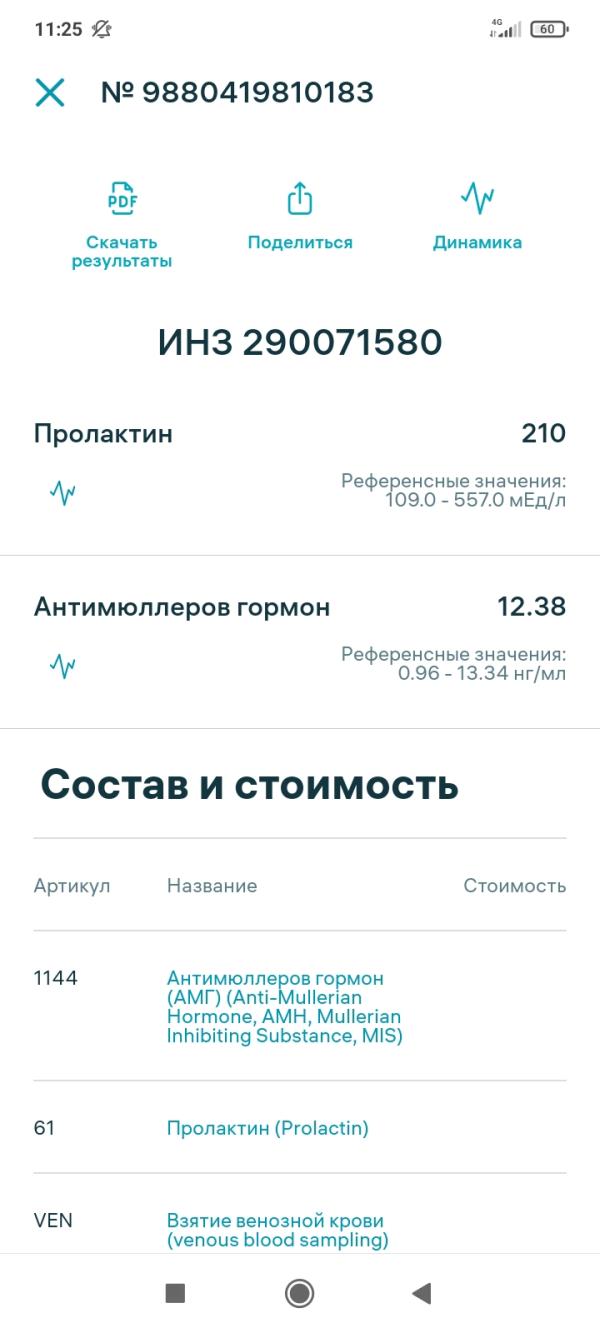The height and width of the screenshot is (1332, 600).
Task: Open the Динамика chart view
Action: (x=477, y=216)
